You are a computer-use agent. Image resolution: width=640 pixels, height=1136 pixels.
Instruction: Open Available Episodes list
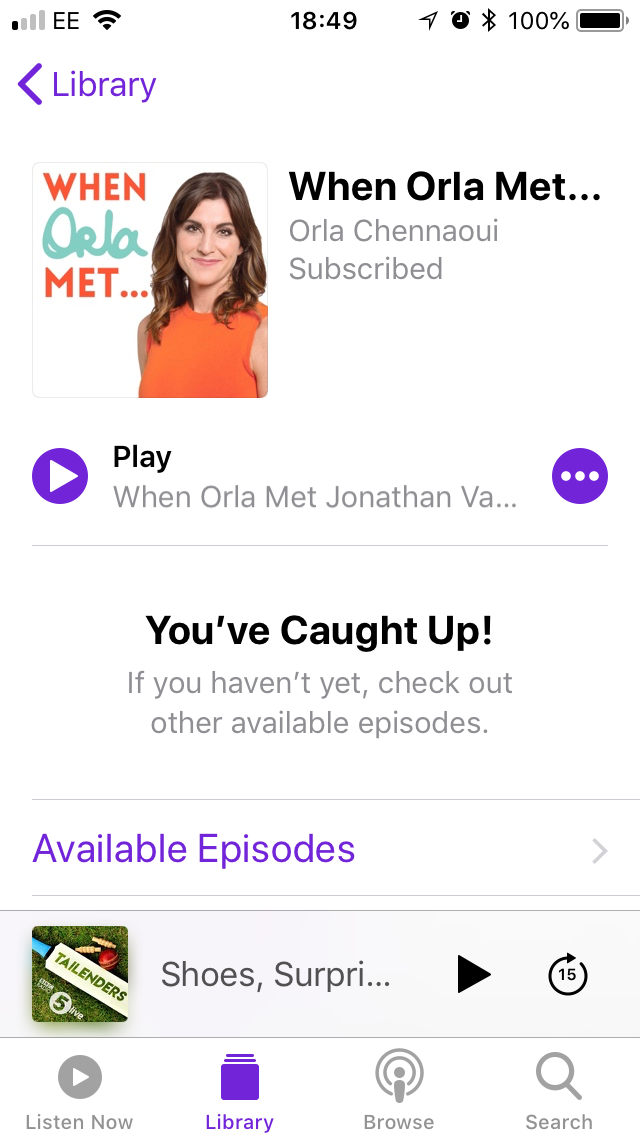pyautogui.click(x=320, y=849)
